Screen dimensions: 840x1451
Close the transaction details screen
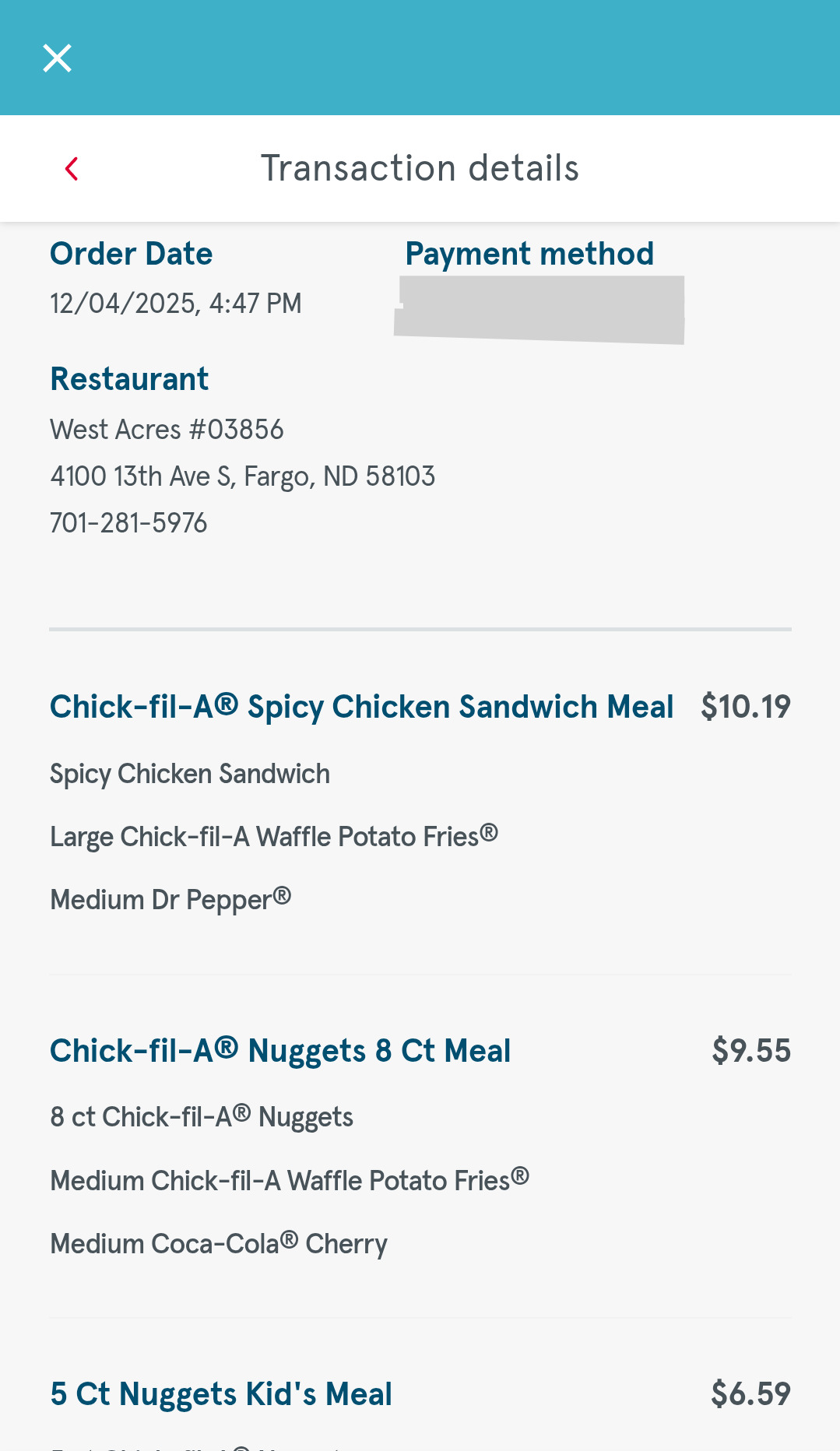click(57, 58)
